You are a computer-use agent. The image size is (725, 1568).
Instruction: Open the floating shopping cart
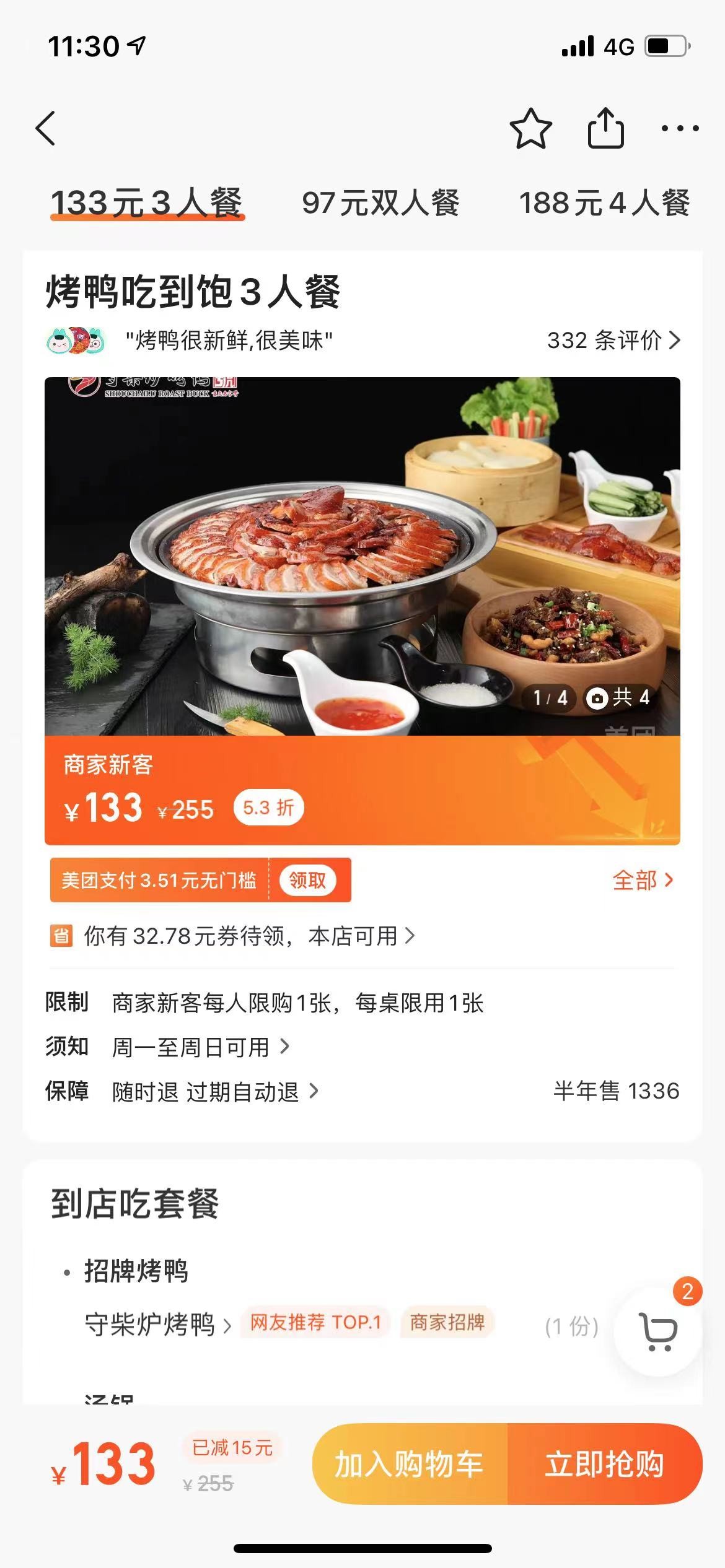[x=657, y=1330]
